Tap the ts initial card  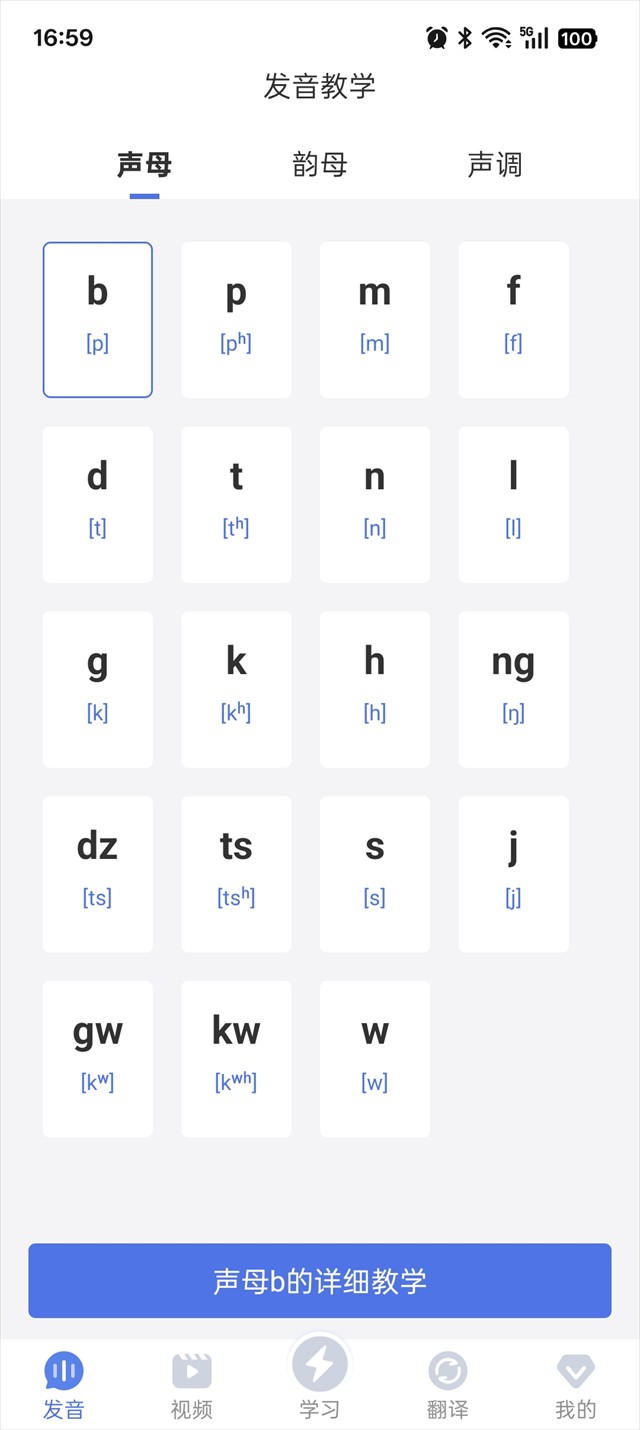pyautogui.click(x=236, y=874)
